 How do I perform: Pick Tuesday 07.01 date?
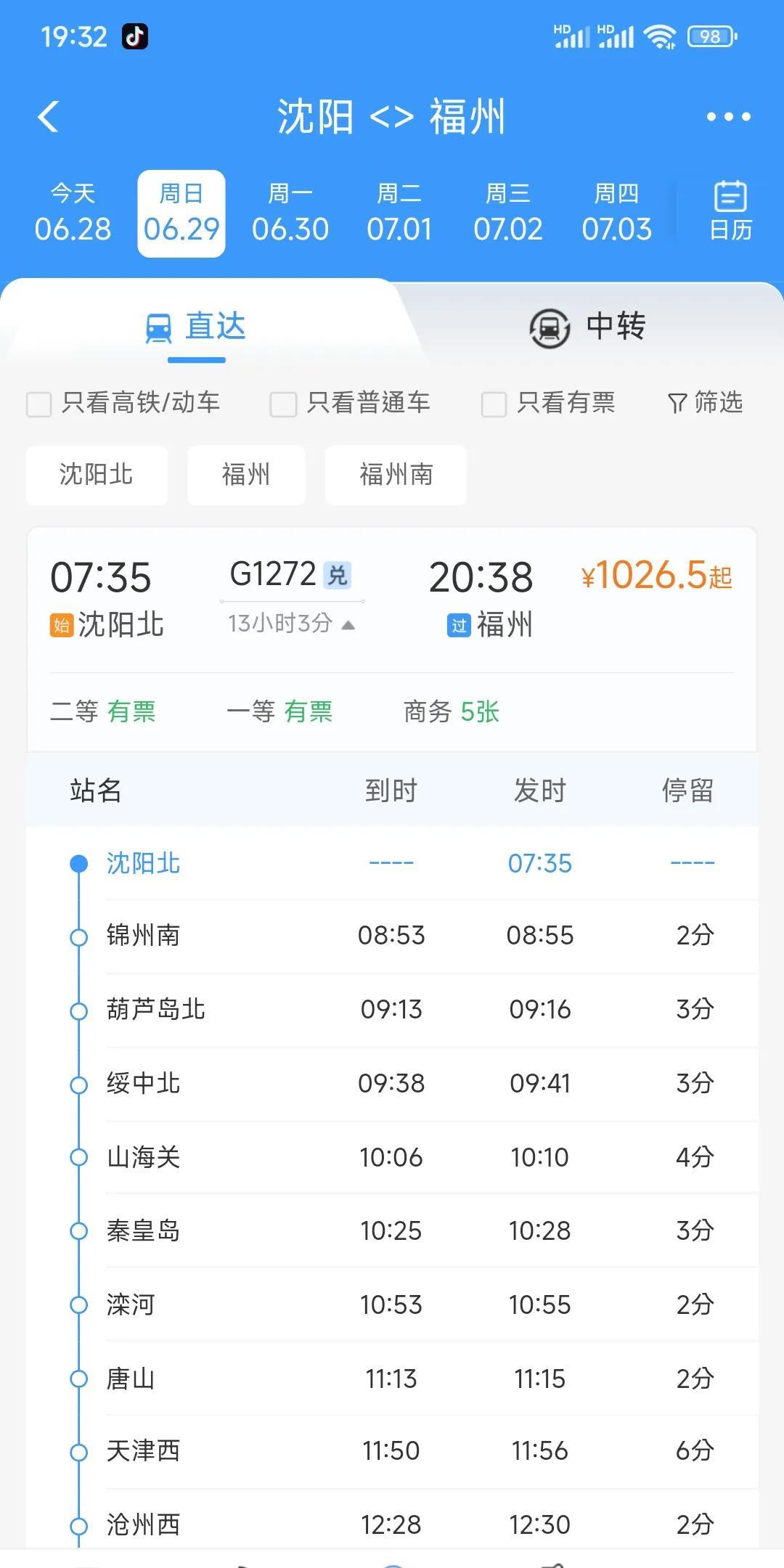399,213
